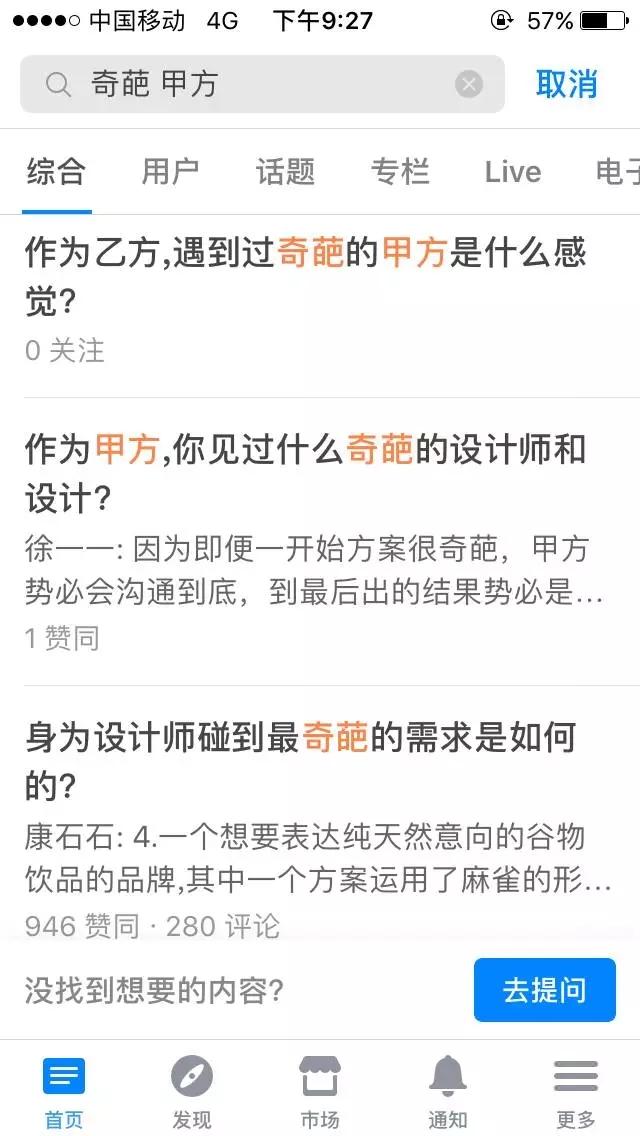Select the Live tab
Viewport: 640px width, 1136px height.
coord(513,172)
